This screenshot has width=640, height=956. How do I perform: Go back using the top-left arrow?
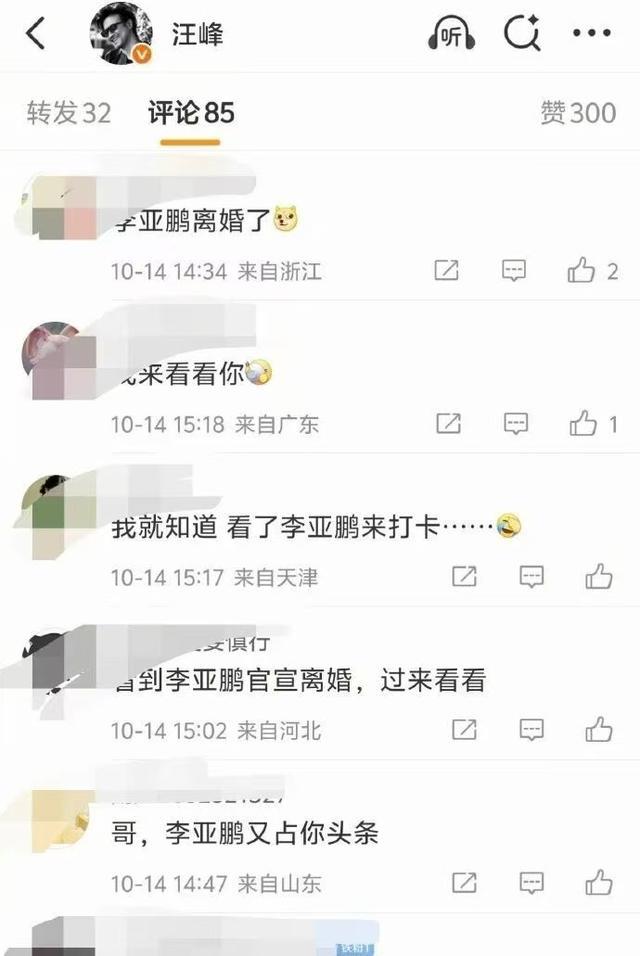tap(36, 34)
